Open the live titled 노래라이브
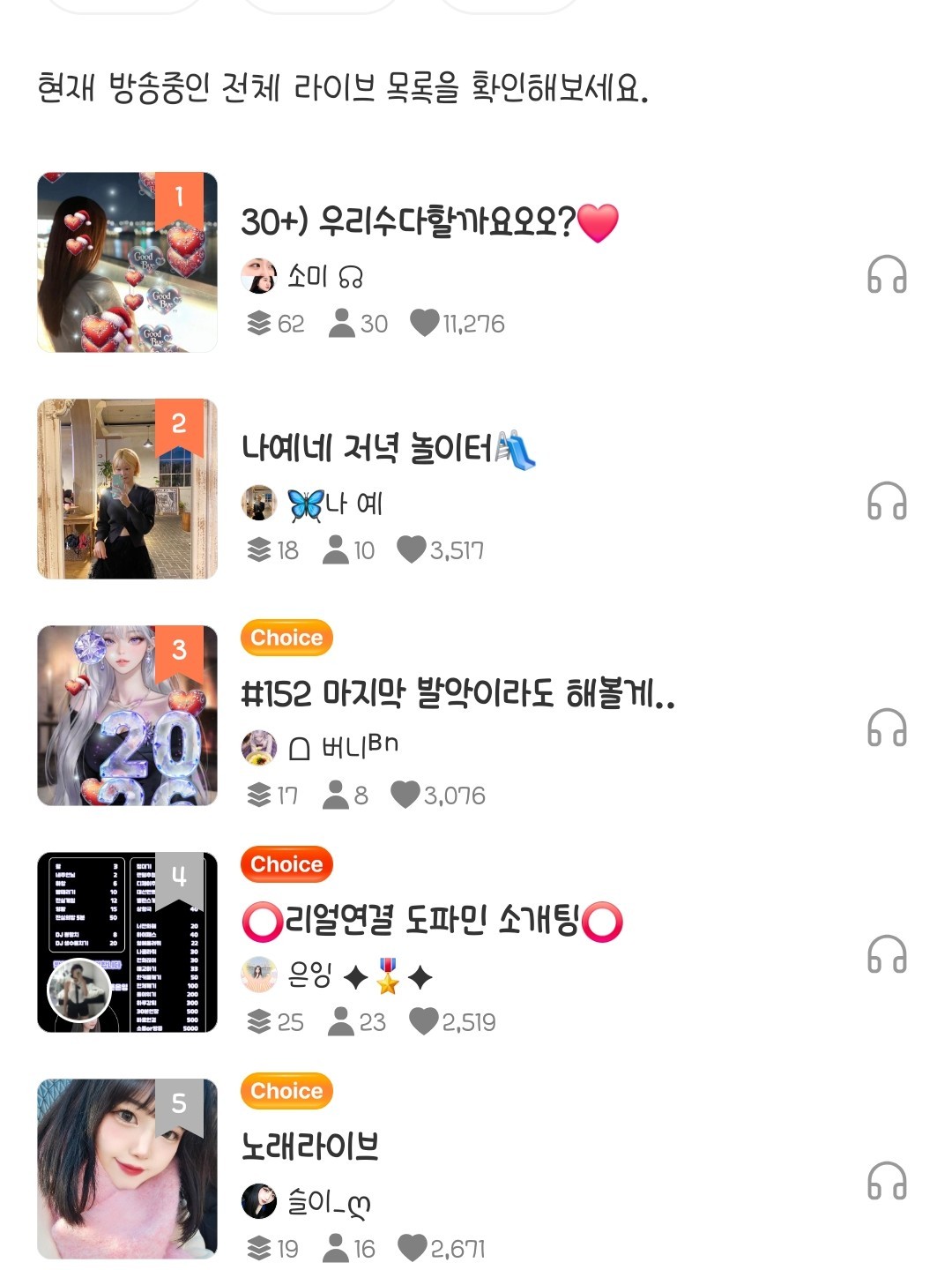Image resolution: width=952 pixels, height=1270 pixels. 310,1147
